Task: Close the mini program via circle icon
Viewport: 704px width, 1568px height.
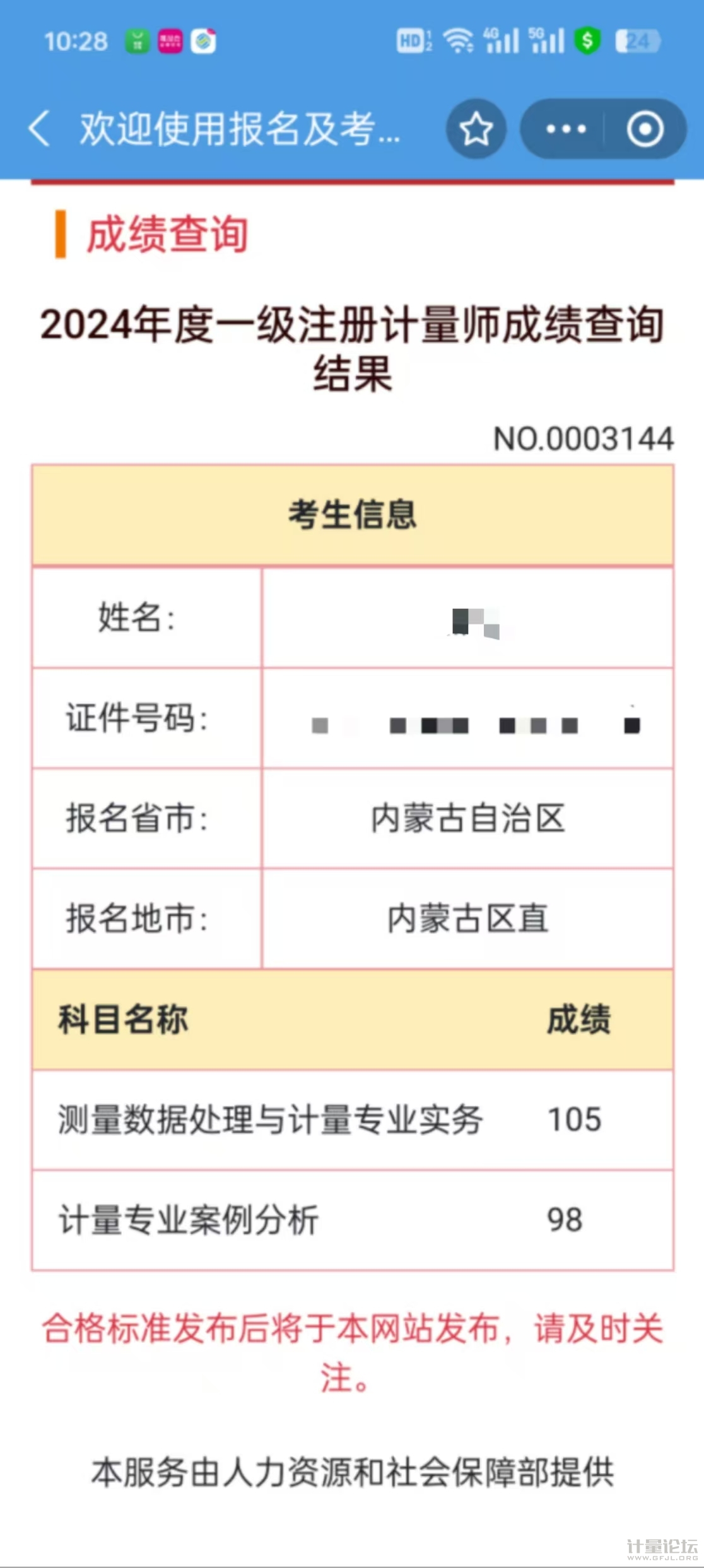Action: (645, 129)
